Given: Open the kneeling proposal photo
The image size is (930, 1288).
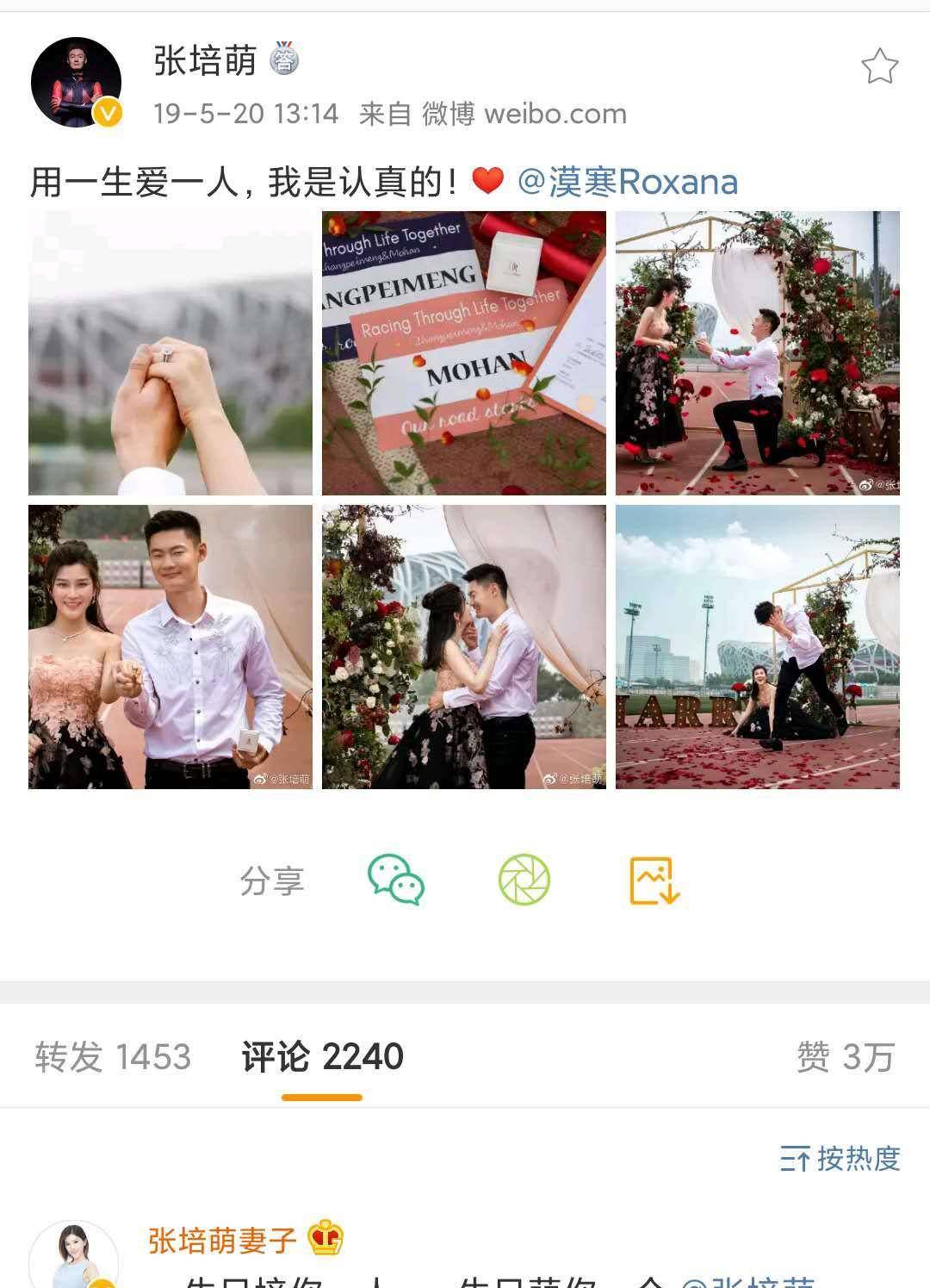Looking at the screenshot, I should 758,353.
